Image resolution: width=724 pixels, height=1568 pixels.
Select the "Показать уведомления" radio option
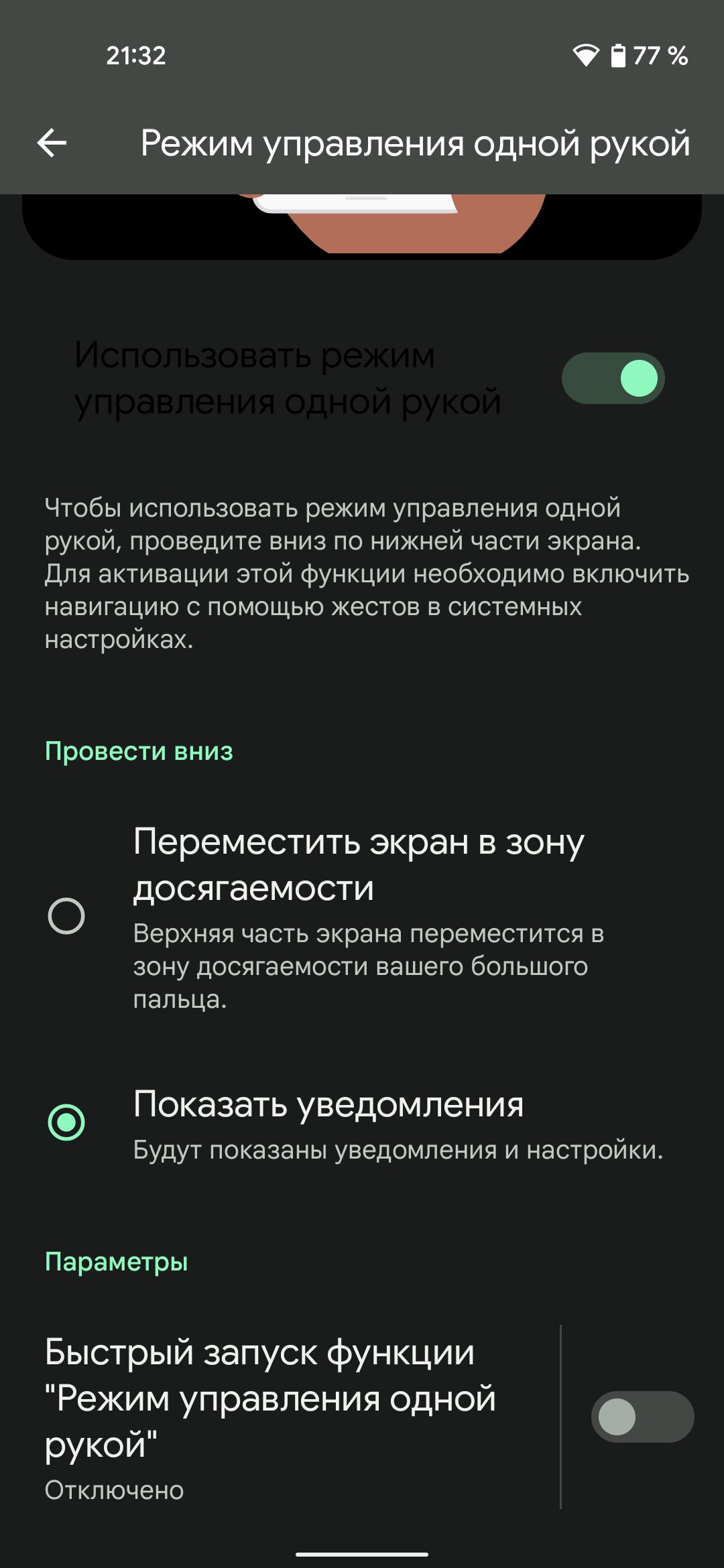click(x=362, y=1123)
